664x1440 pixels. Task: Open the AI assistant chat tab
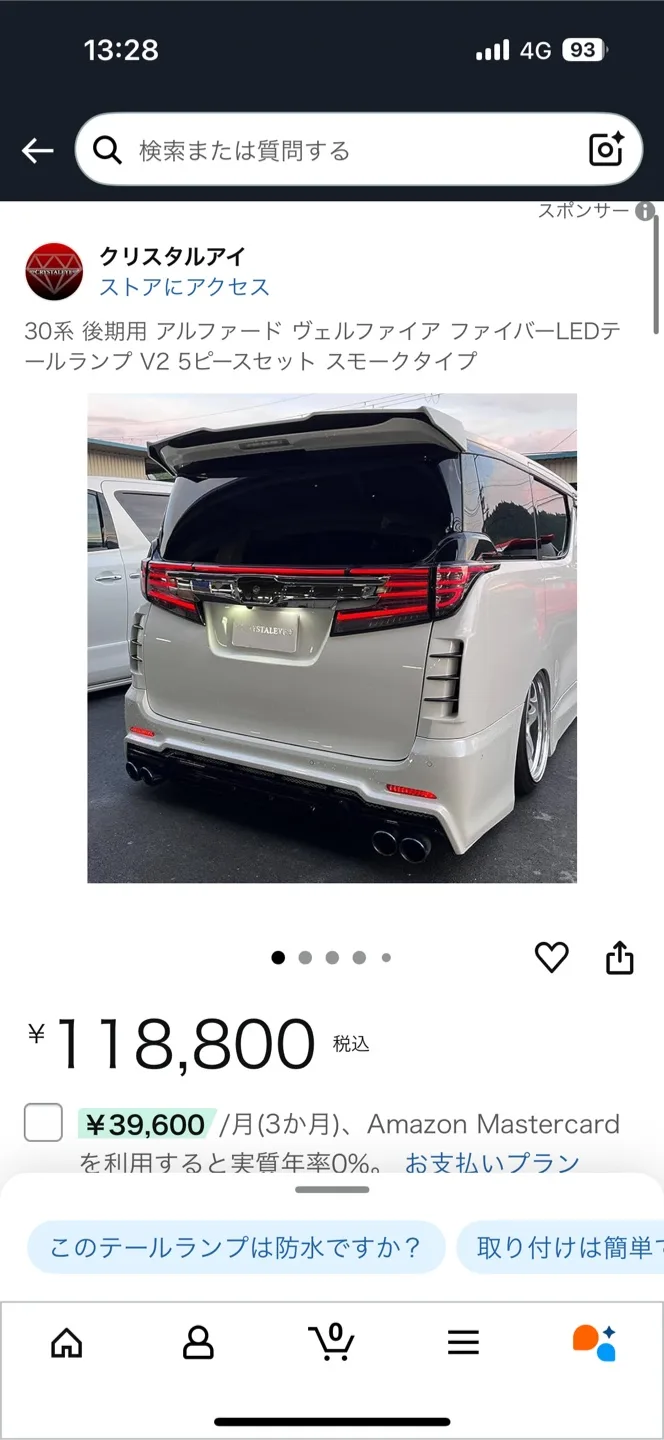(x=594, y=1342)
